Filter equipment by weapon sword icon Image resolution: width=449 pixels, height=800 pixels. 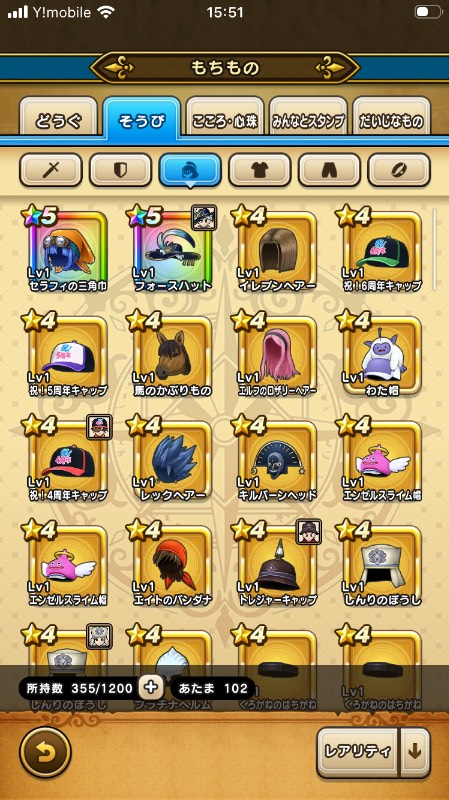coord(51,170)
